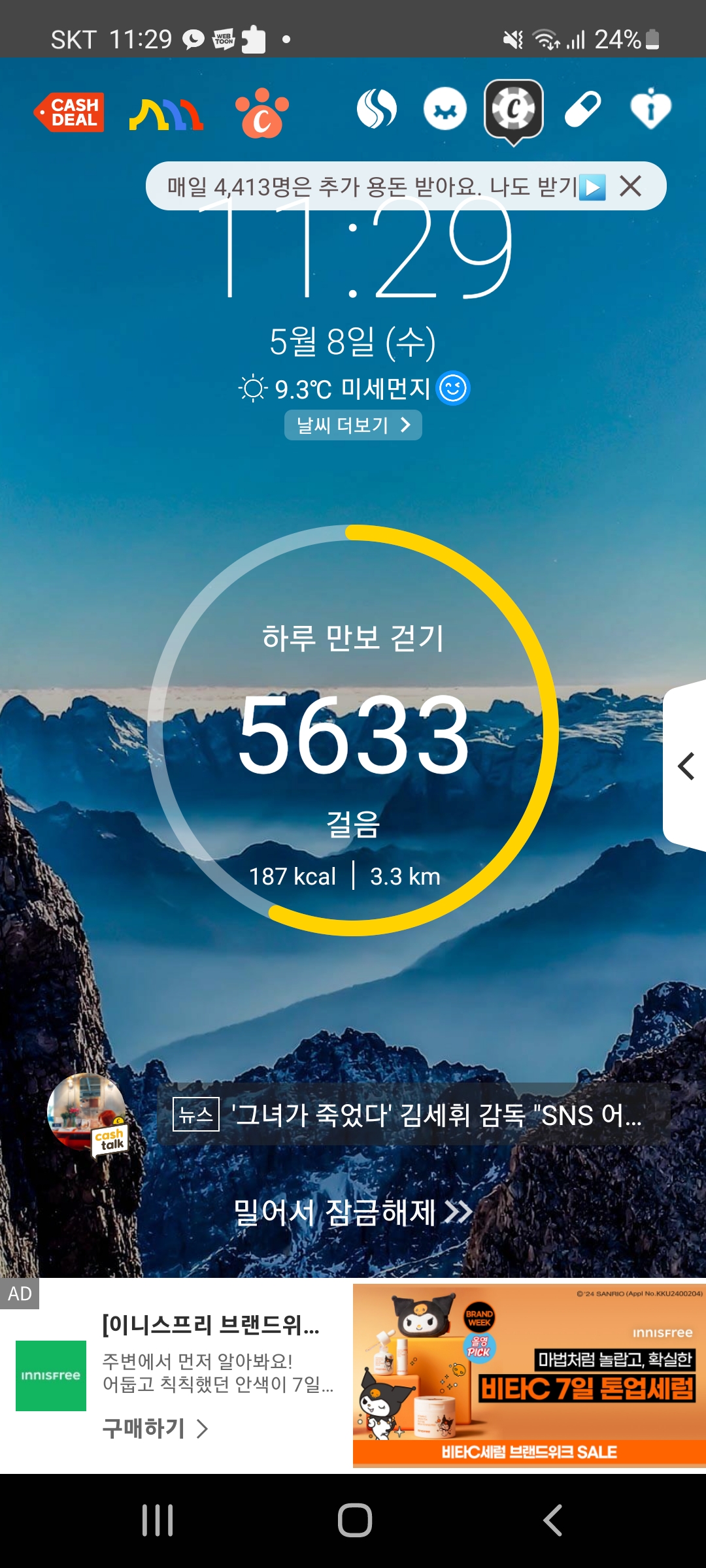Open the Cash Talk profile bubble
Image resolution: width=706 pixels, height=1568 pixels.
tap(88, 1113)
